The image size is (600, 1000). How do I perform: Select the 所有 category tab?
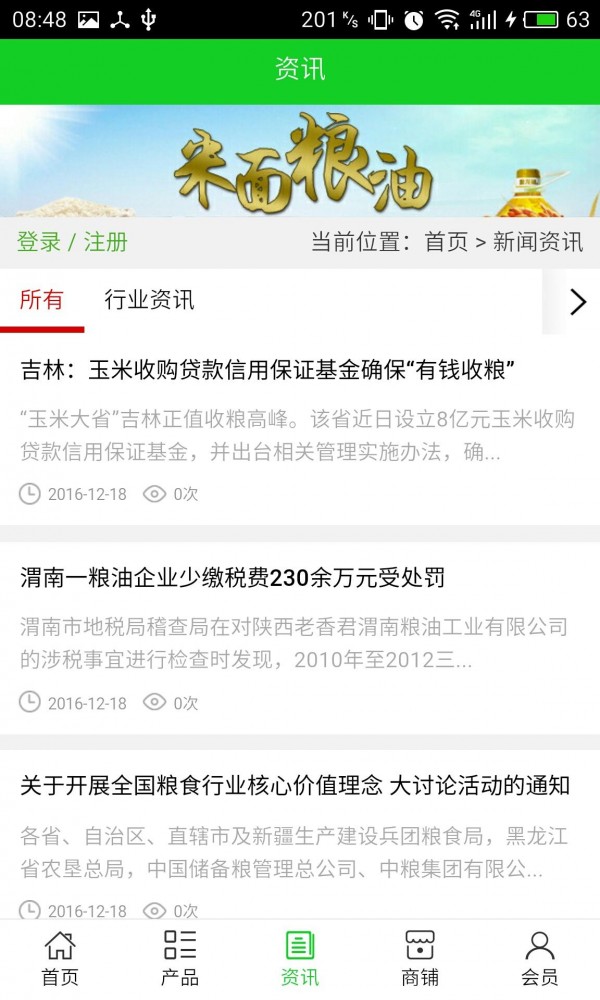[x=41, y=300]
